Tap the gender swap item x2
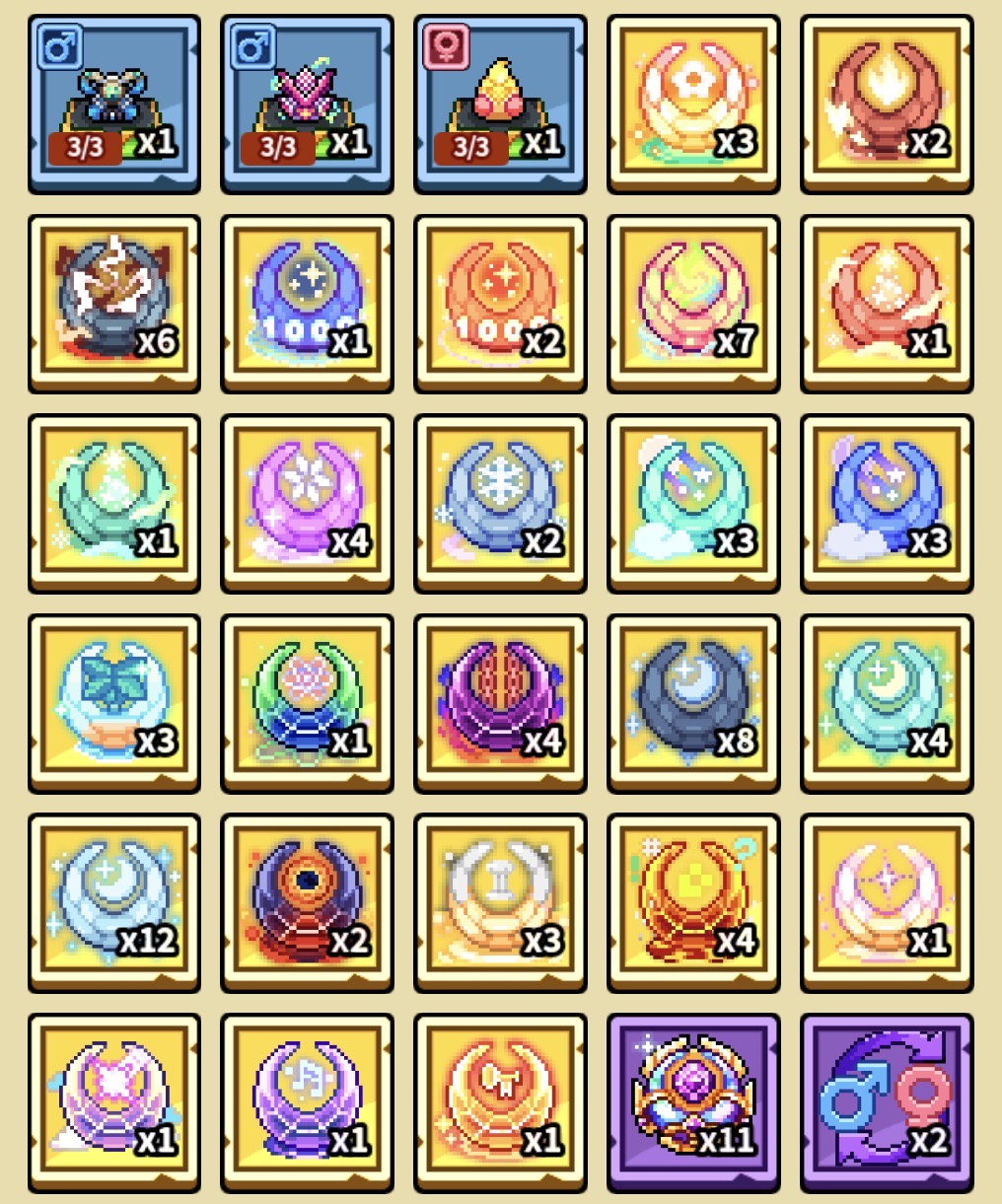The width and height of the screenshot is (1002, 1204). [887, 1102]
